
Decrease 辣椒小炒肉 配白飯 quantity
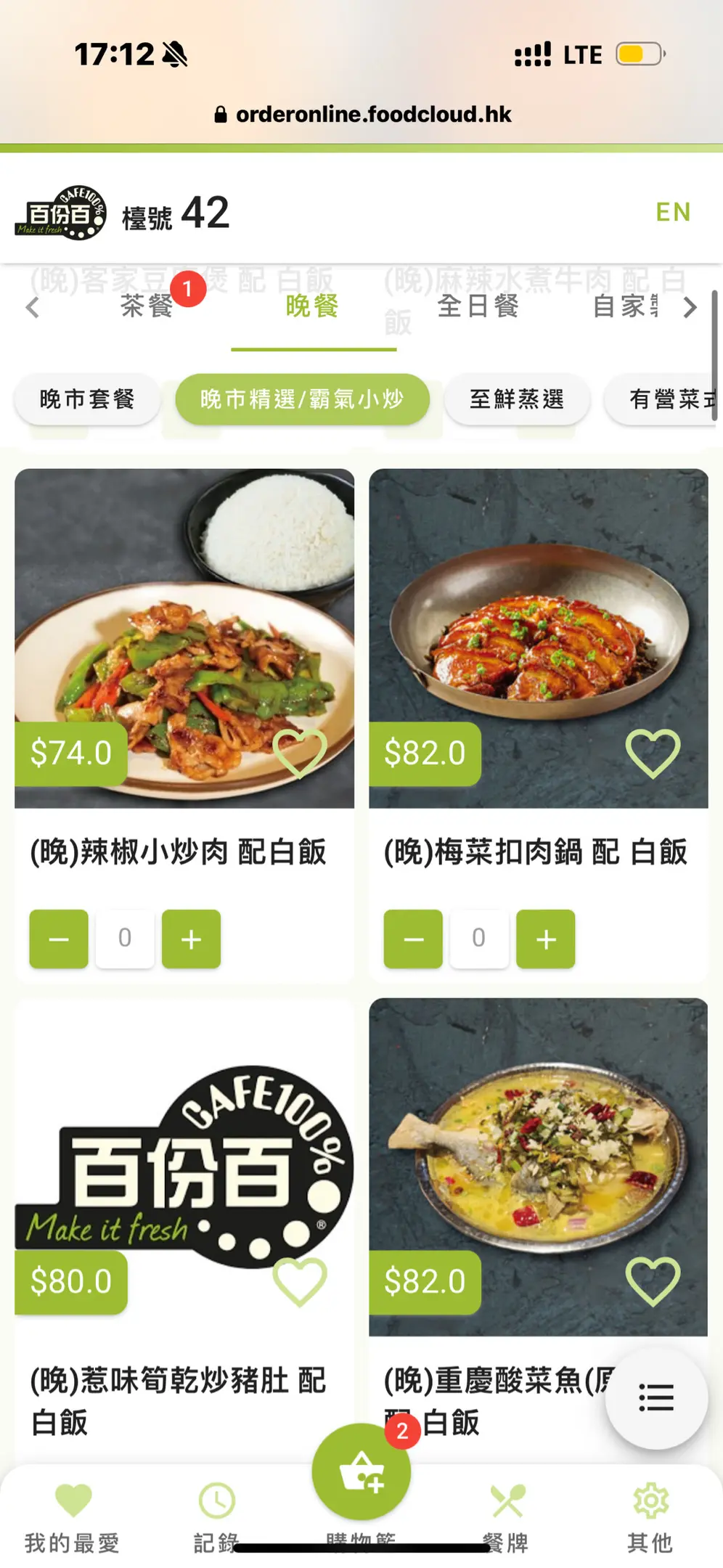click(59, 939)
